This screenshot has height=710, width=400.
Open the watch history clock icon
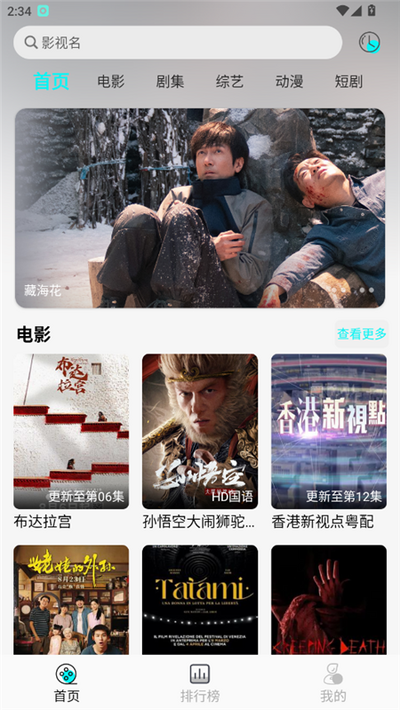[369, 43]
